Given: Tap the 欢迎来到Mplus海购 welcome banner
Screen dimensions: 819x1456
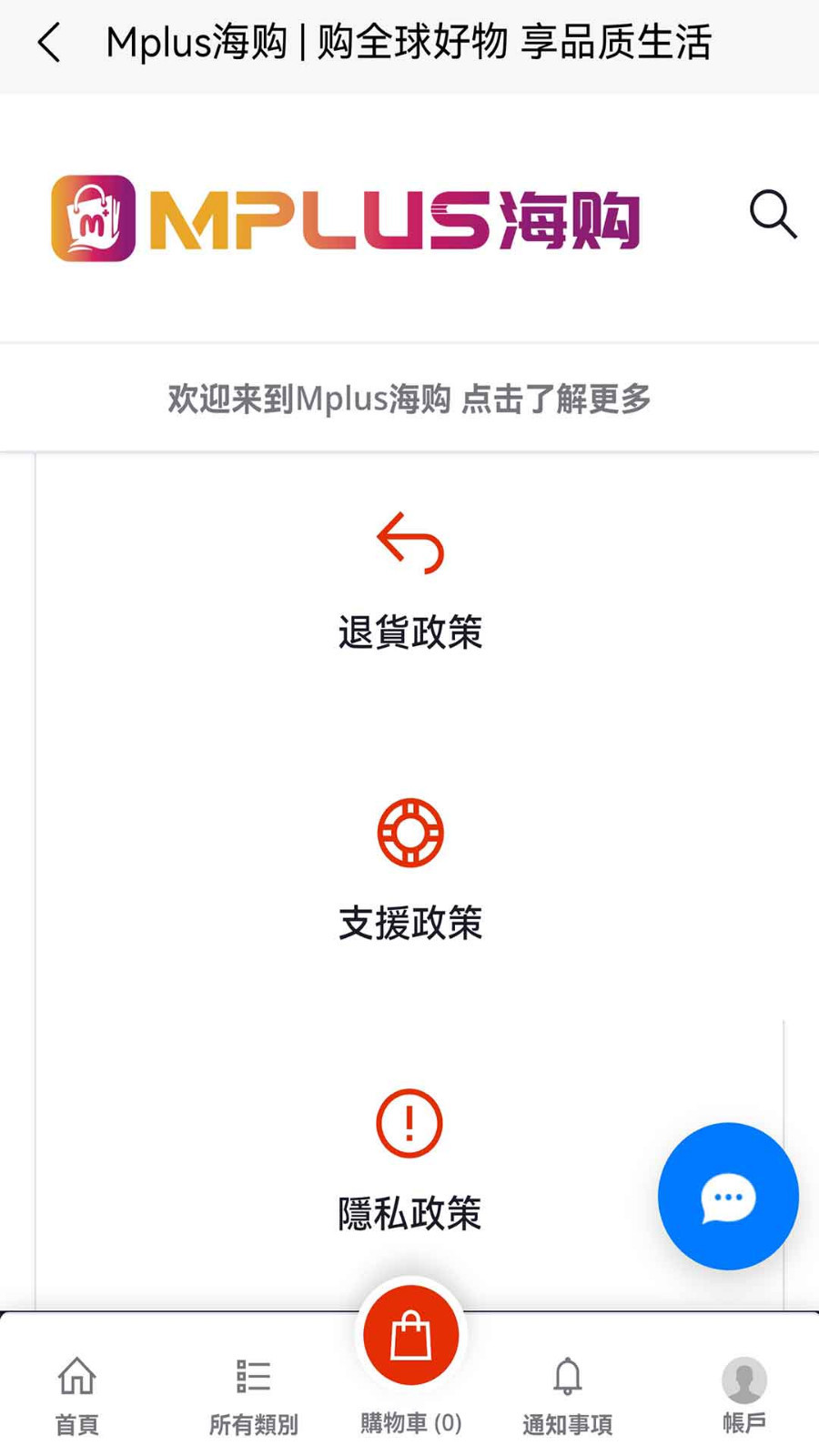Looking at the screenshot, I should [409, 399].
